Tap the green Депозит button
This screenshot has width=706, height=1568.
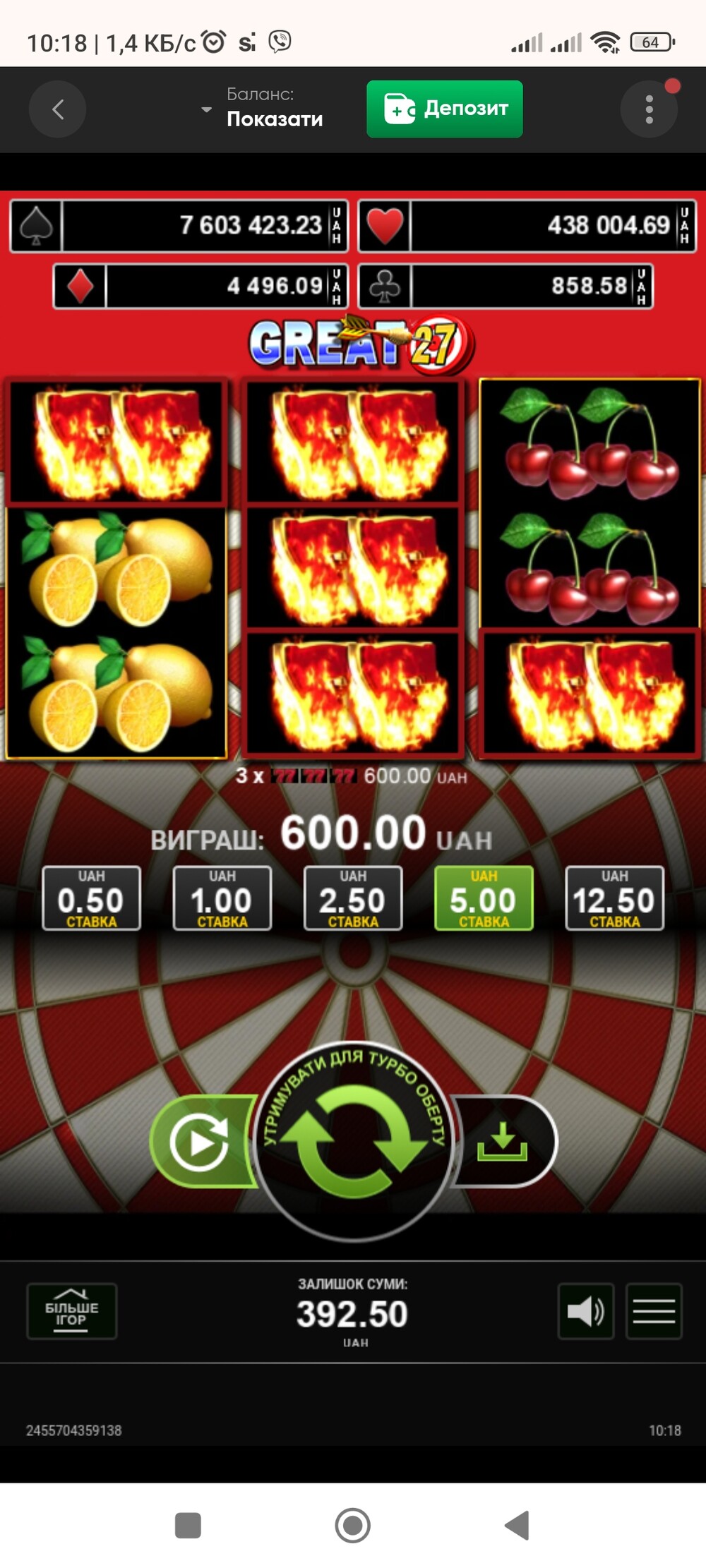pyautogui.click(x=445, y=109)
